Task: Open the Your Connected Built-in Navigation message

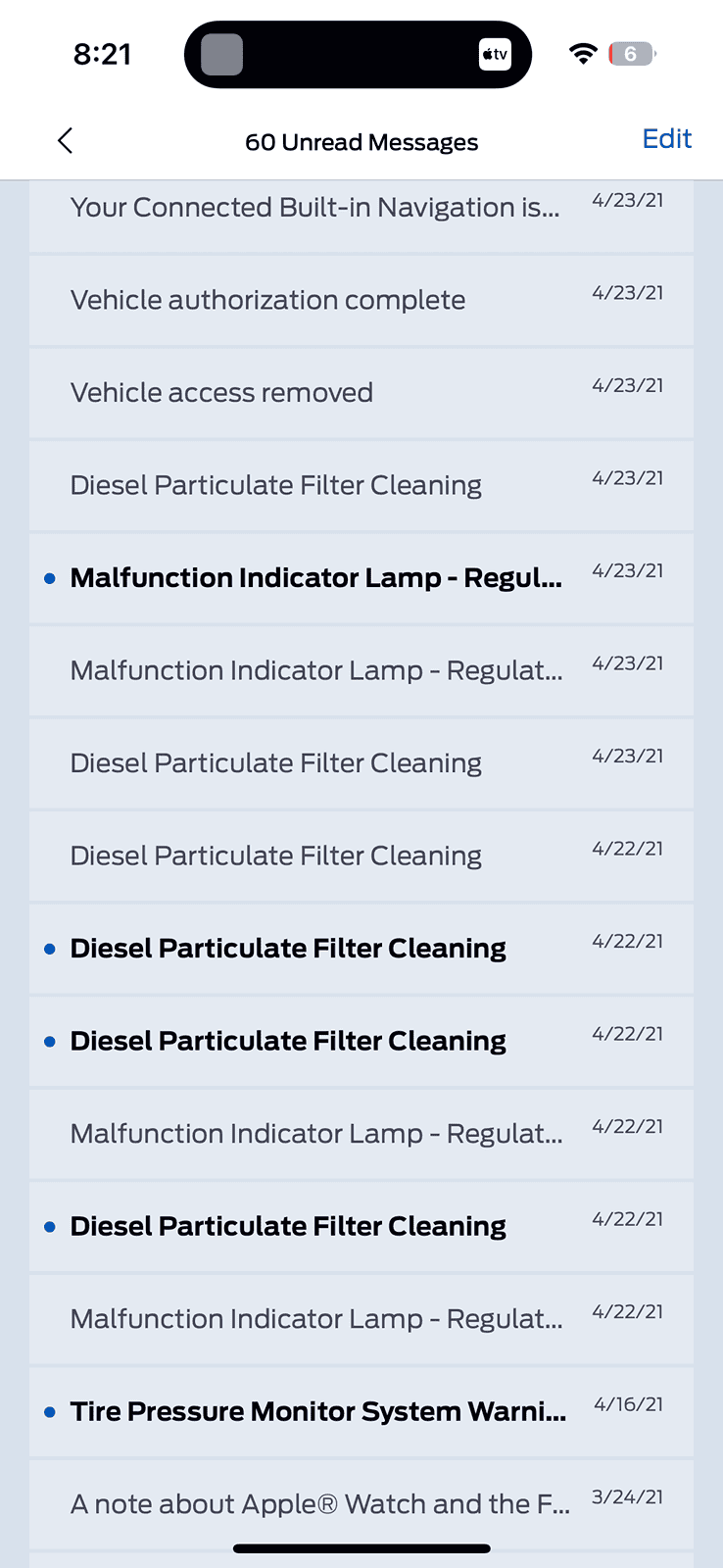Action: pos(361,216)
